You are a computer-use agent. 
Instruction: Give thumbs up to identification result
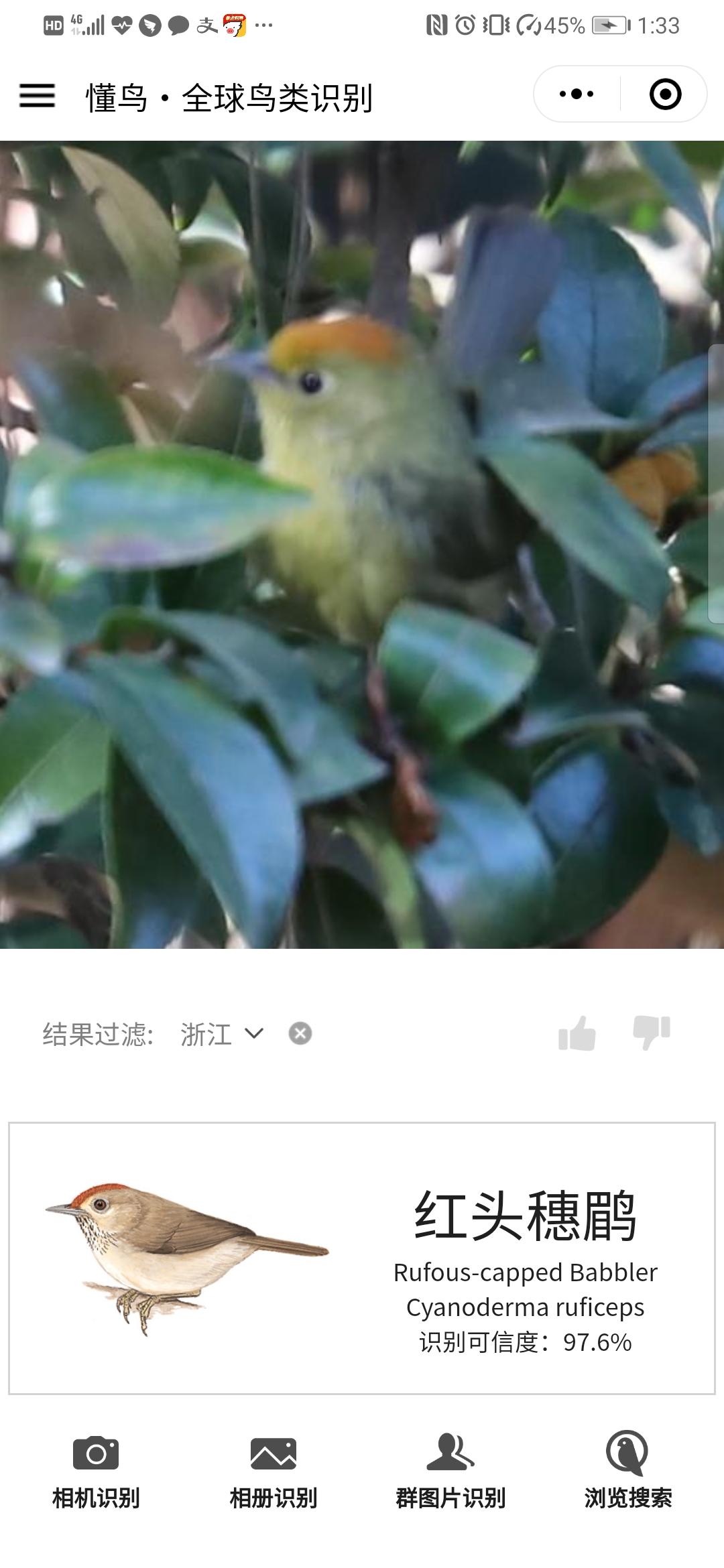pos(577,1033)
